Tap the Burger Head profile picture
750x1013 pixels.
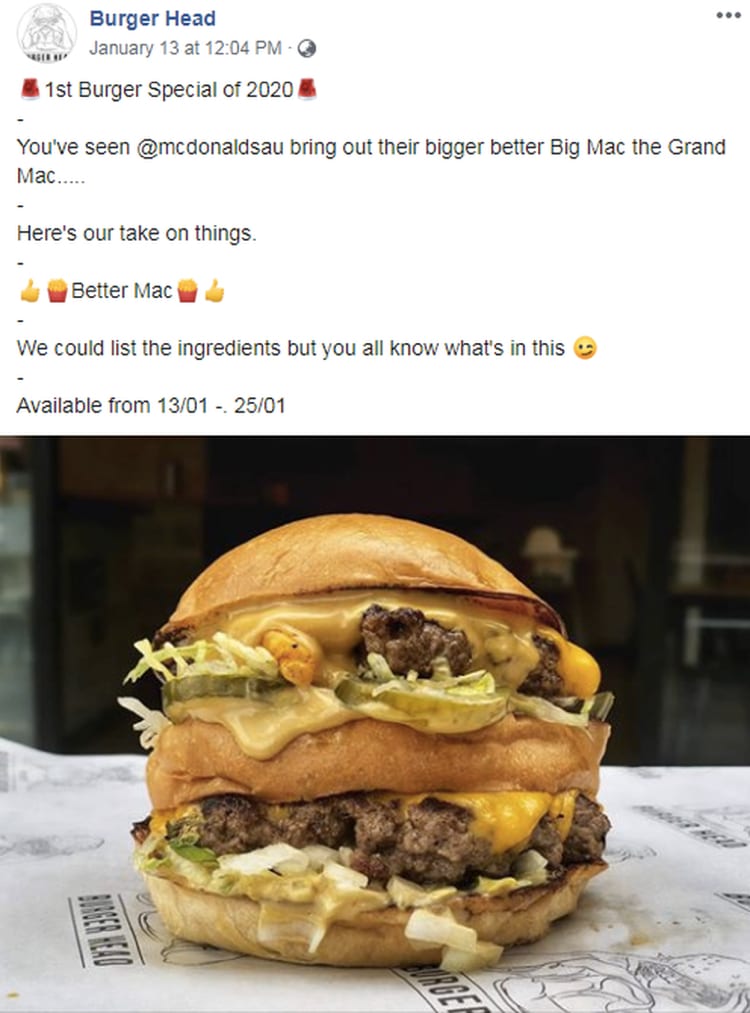point(46,33)
